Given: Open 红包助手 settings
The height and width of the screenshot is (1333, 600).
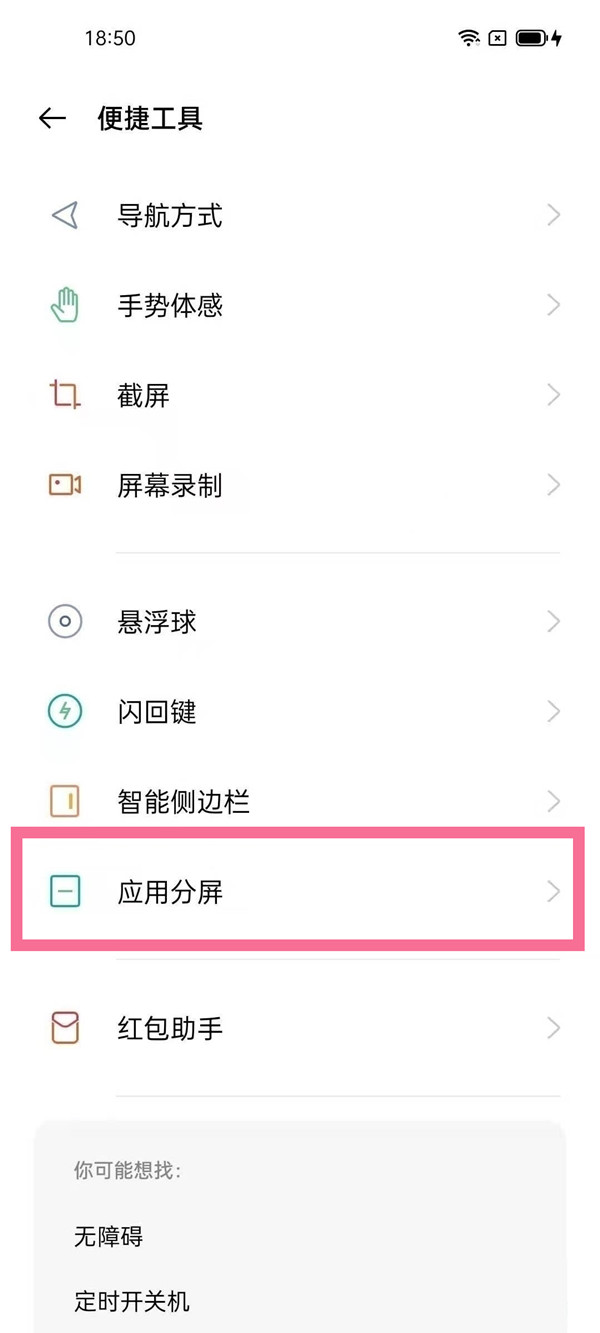Looking at the screenshot, I should pos(170,1028).
